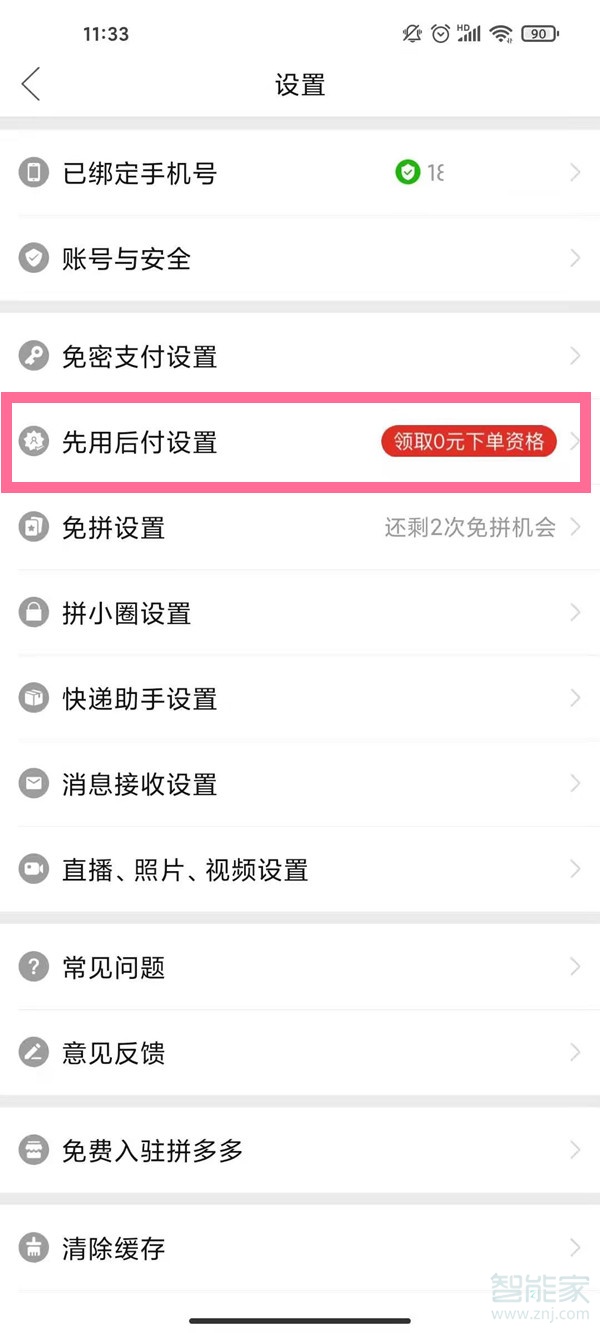Go back from the 设置 page
The height and width of the screenshot is (1333, 600).
[31, 85]
